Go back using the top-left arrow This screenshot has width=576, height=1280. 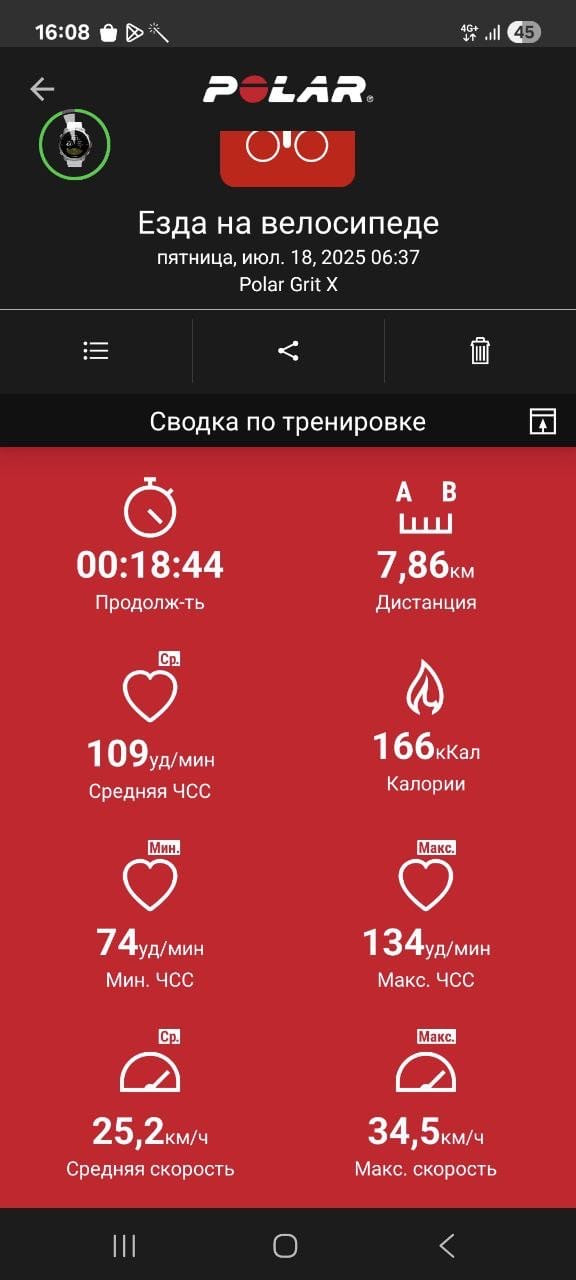point(42,89)
